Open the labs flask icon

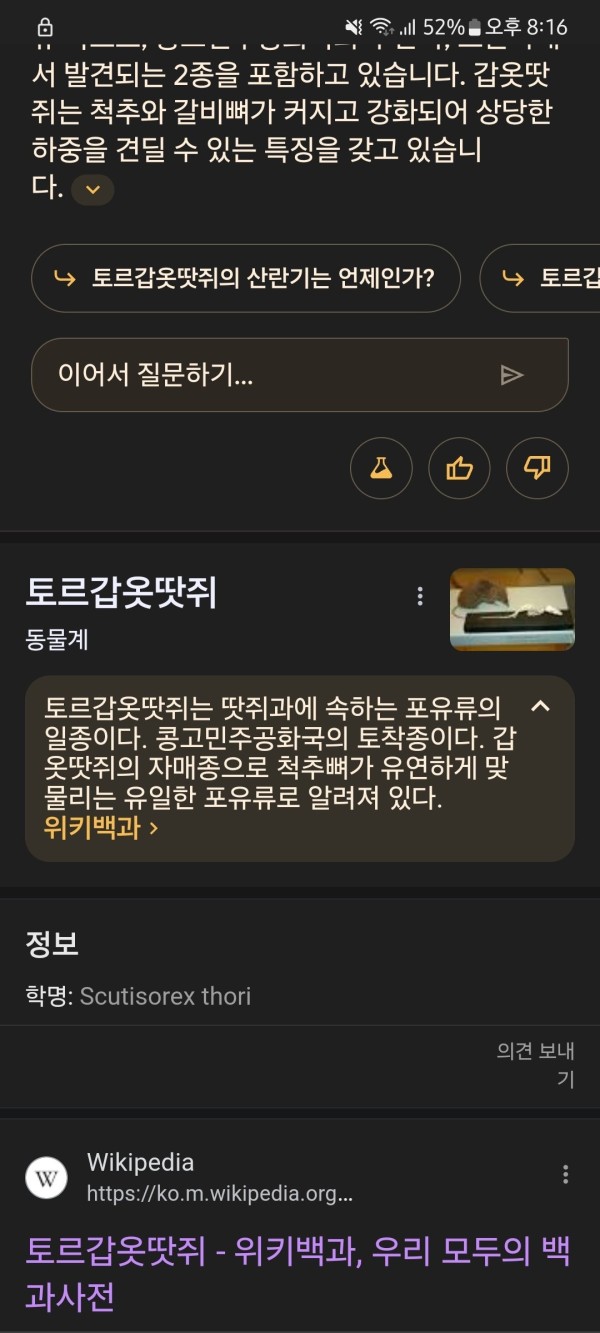click(381, 467)
